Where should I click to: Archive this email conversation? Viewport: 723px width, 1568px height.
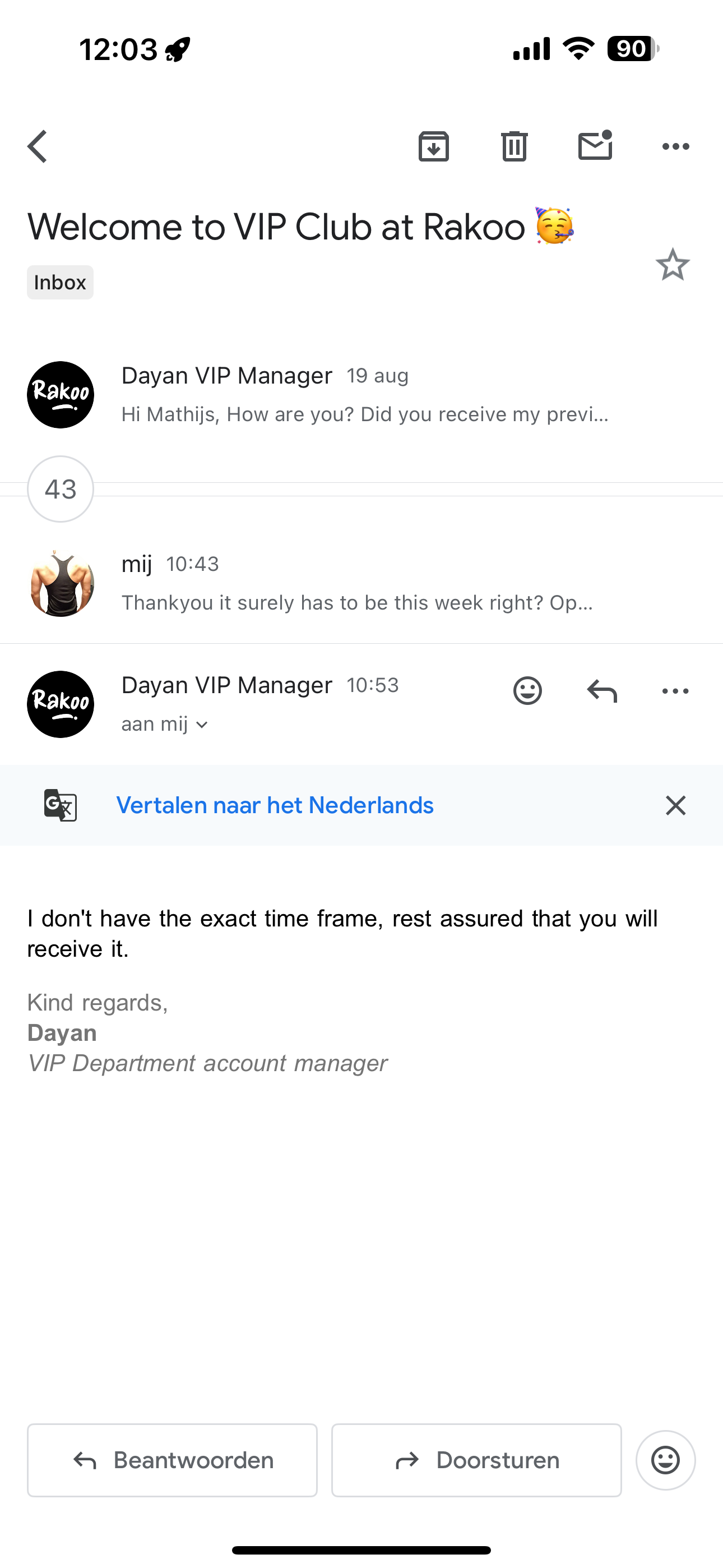click(433, 147)
